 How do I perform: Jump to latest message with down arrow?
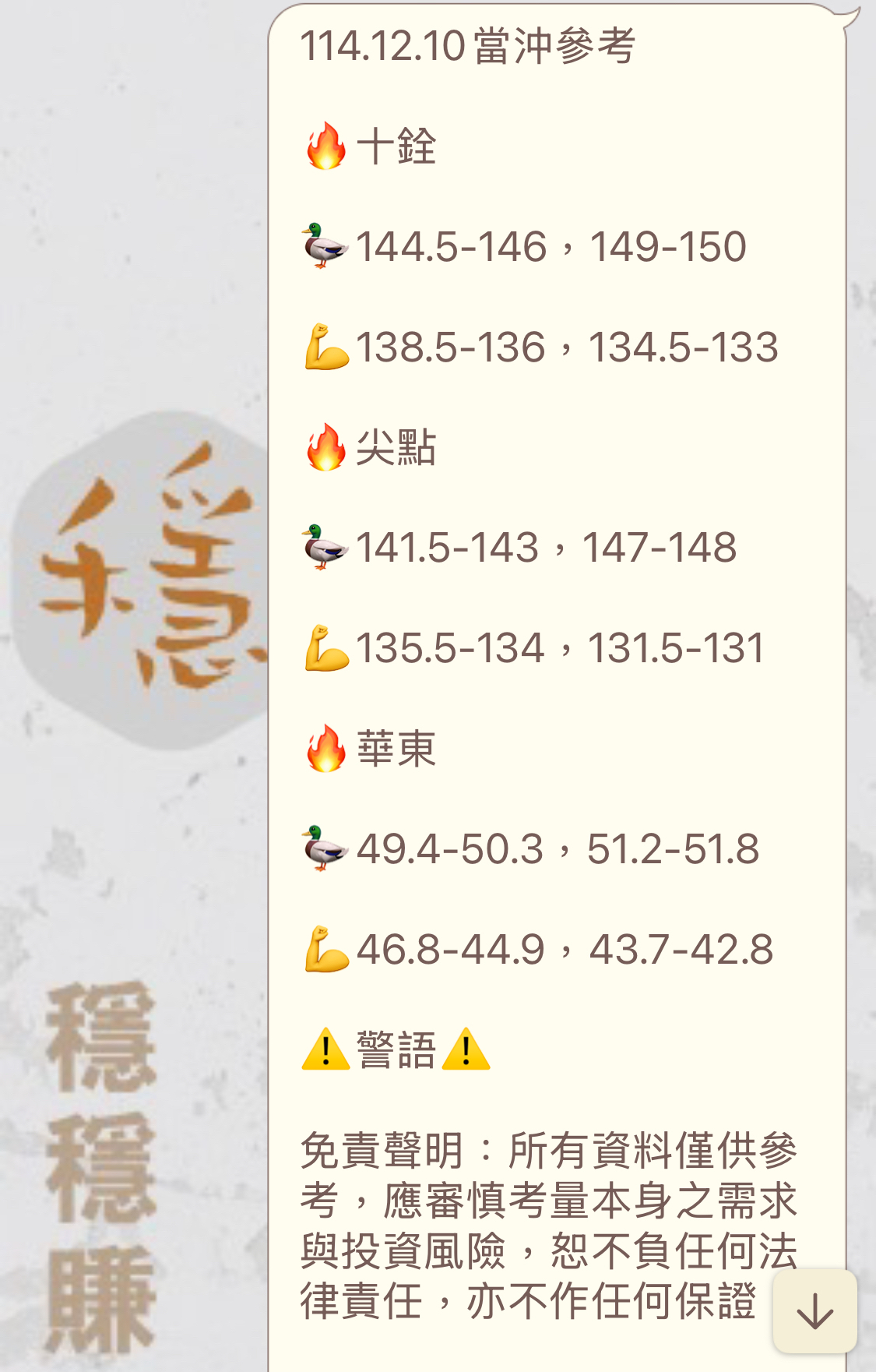(x=814, y=1311)
